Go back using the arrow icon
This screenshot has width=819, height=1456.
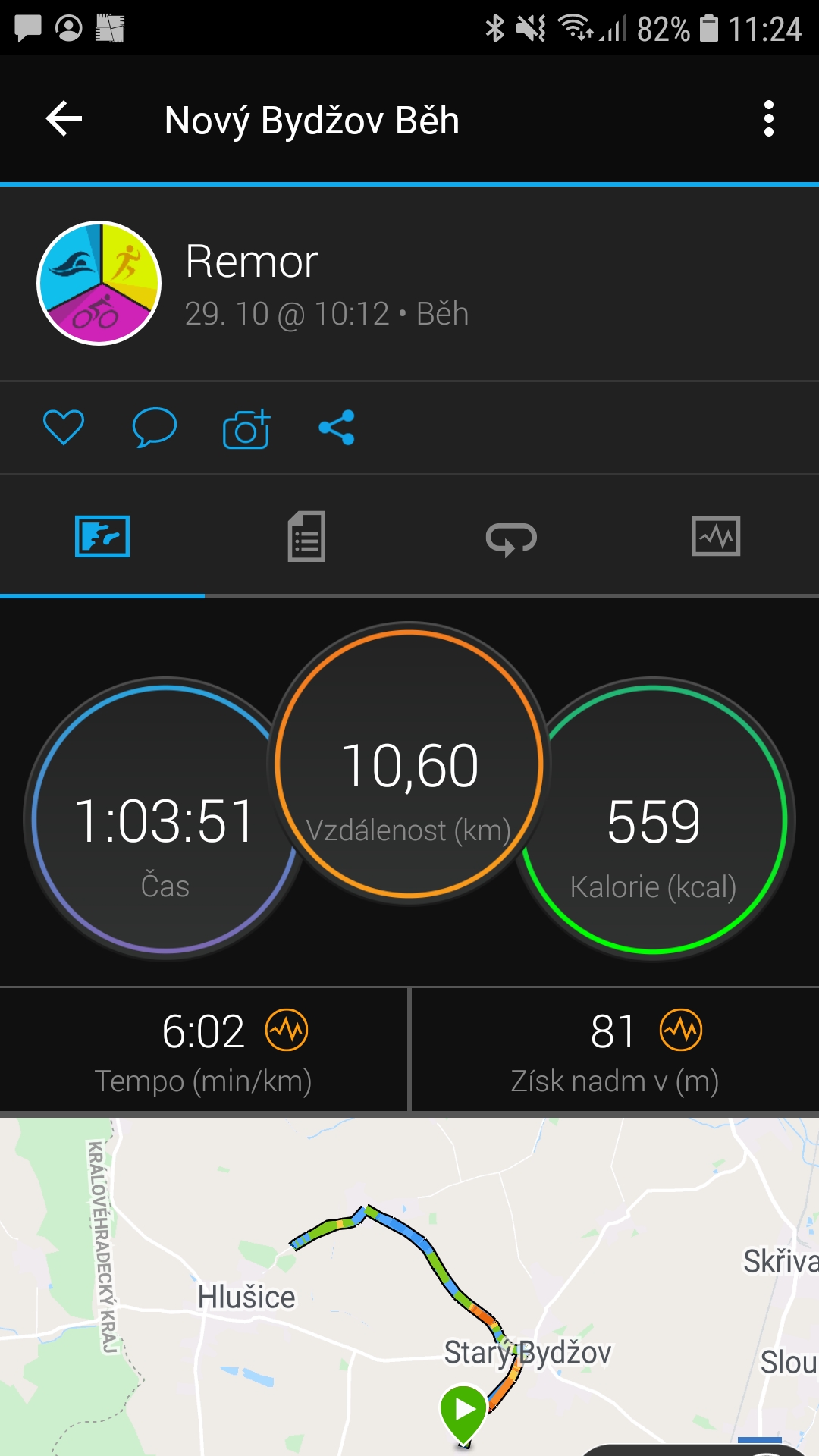click(64, 119)
